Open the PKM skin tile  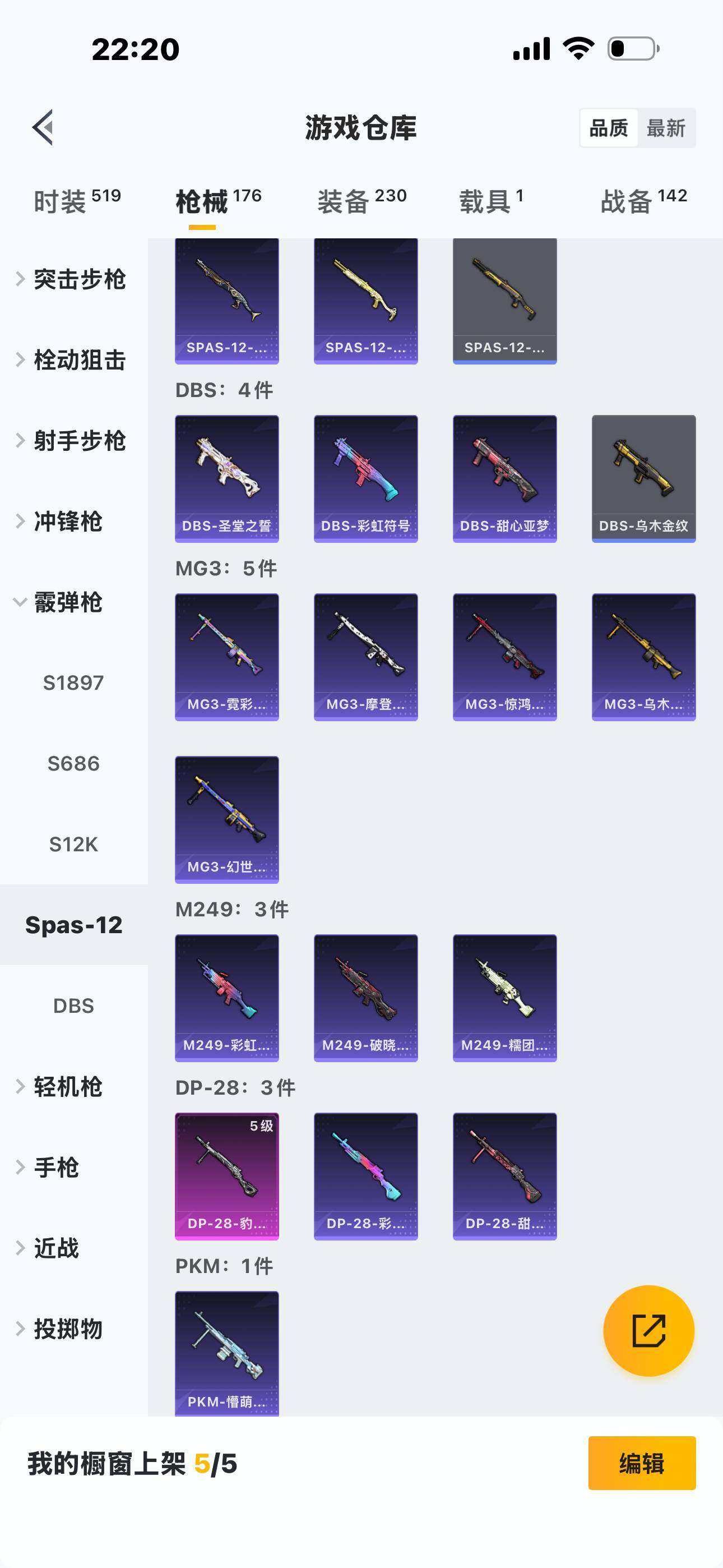226,1353
